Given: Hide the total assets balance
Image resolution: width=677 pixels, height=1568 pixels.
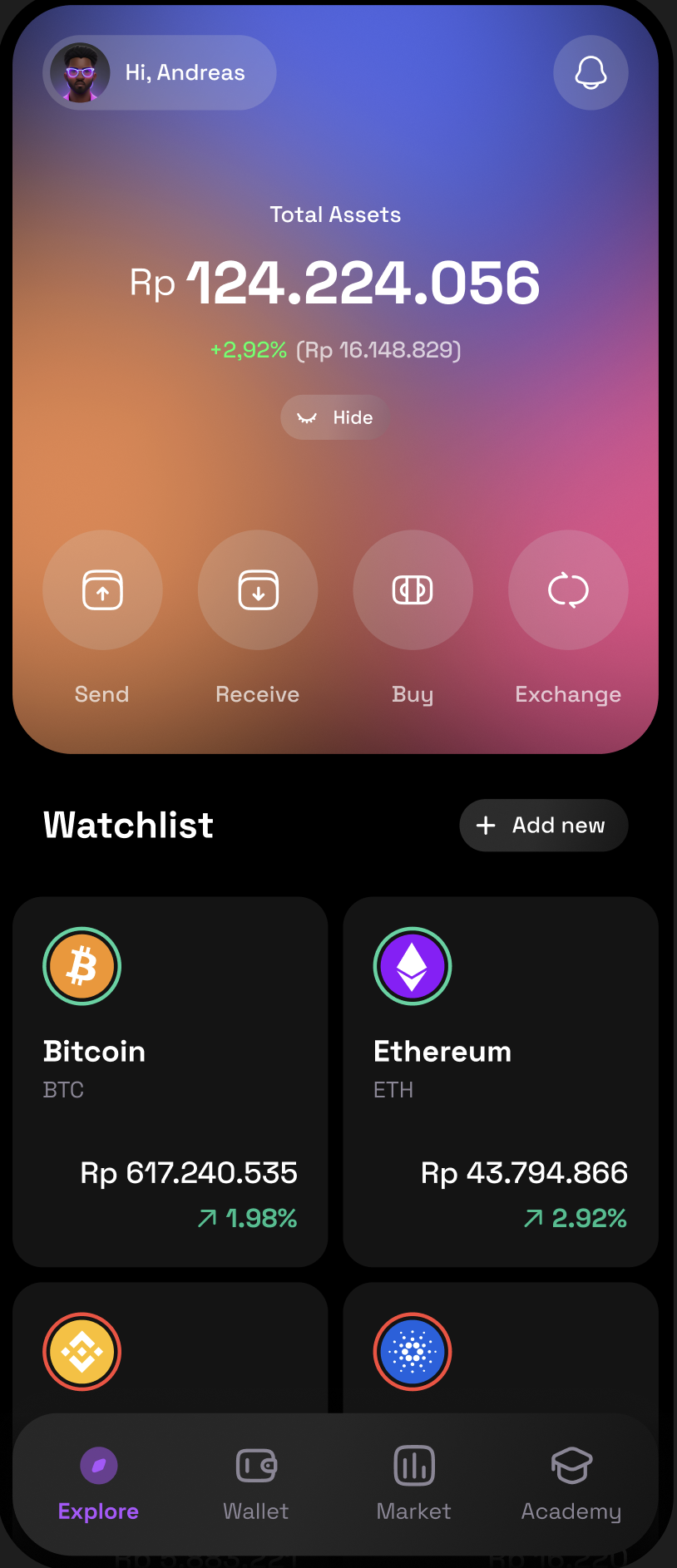Looking at the screenshot, I should pyautogui.click(x=334, y=417).
